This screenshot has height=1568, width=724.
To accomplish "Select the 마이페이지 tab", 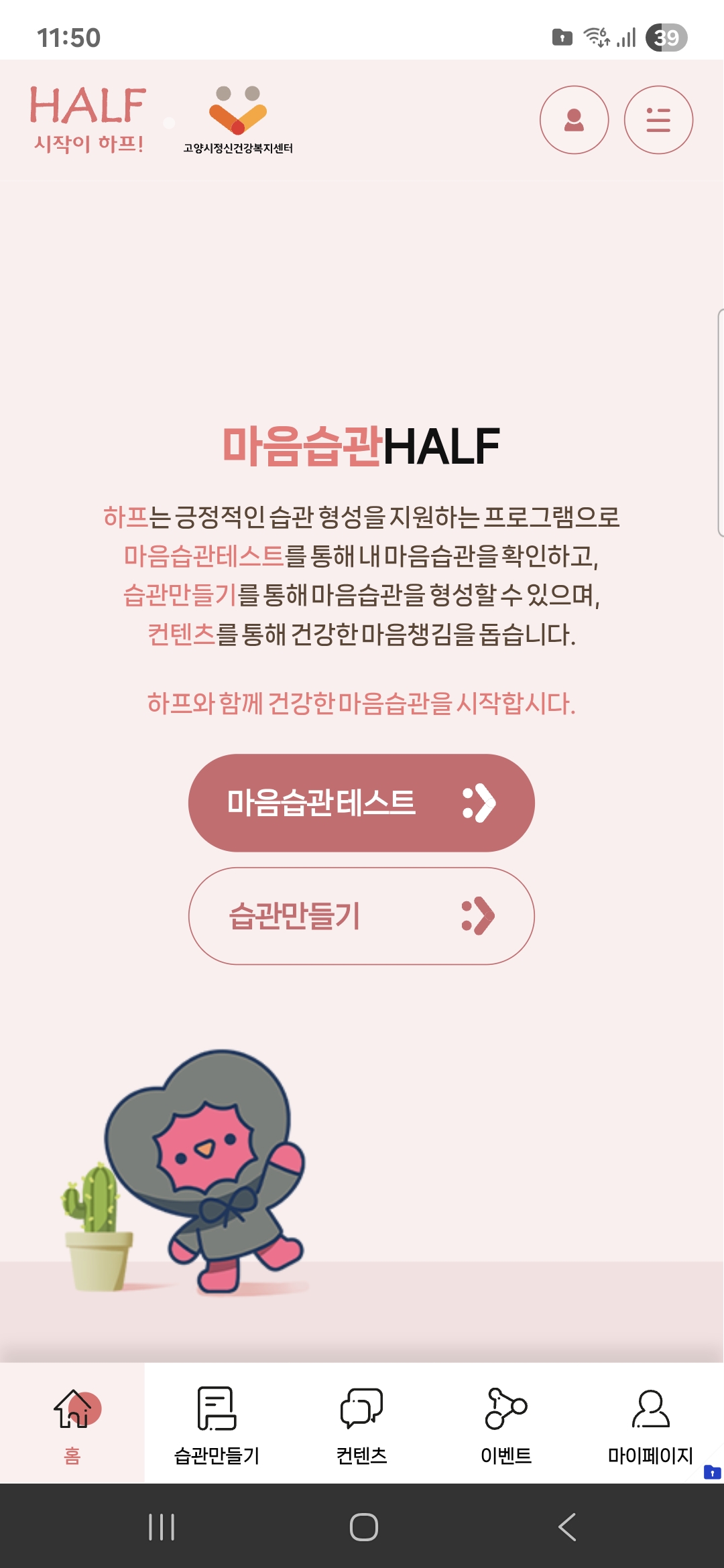I will tap(650, 1423).
